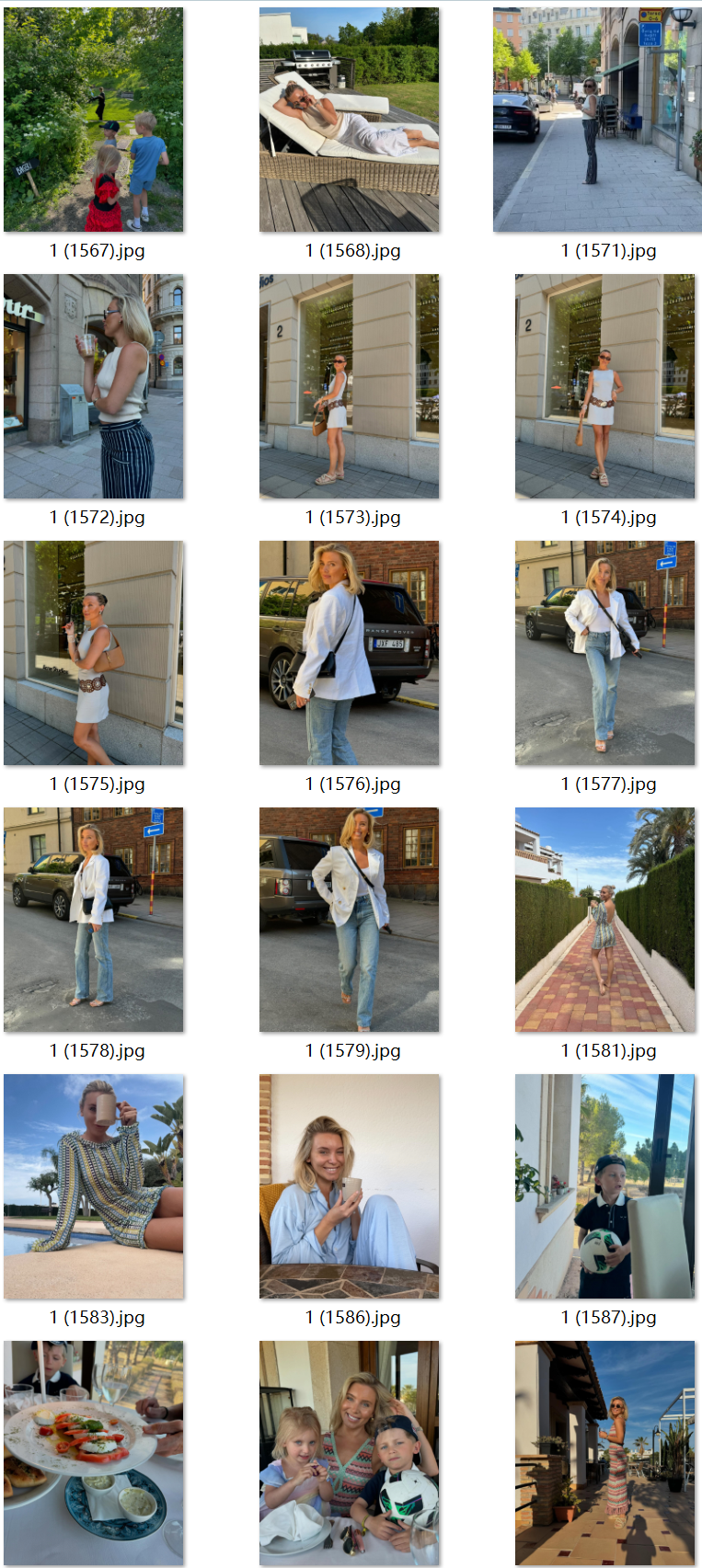Select the photo 1 (1579).jpg
The height and width of the screenshot is (1568, 702).
pyautogui.click(x=349, y=920)
